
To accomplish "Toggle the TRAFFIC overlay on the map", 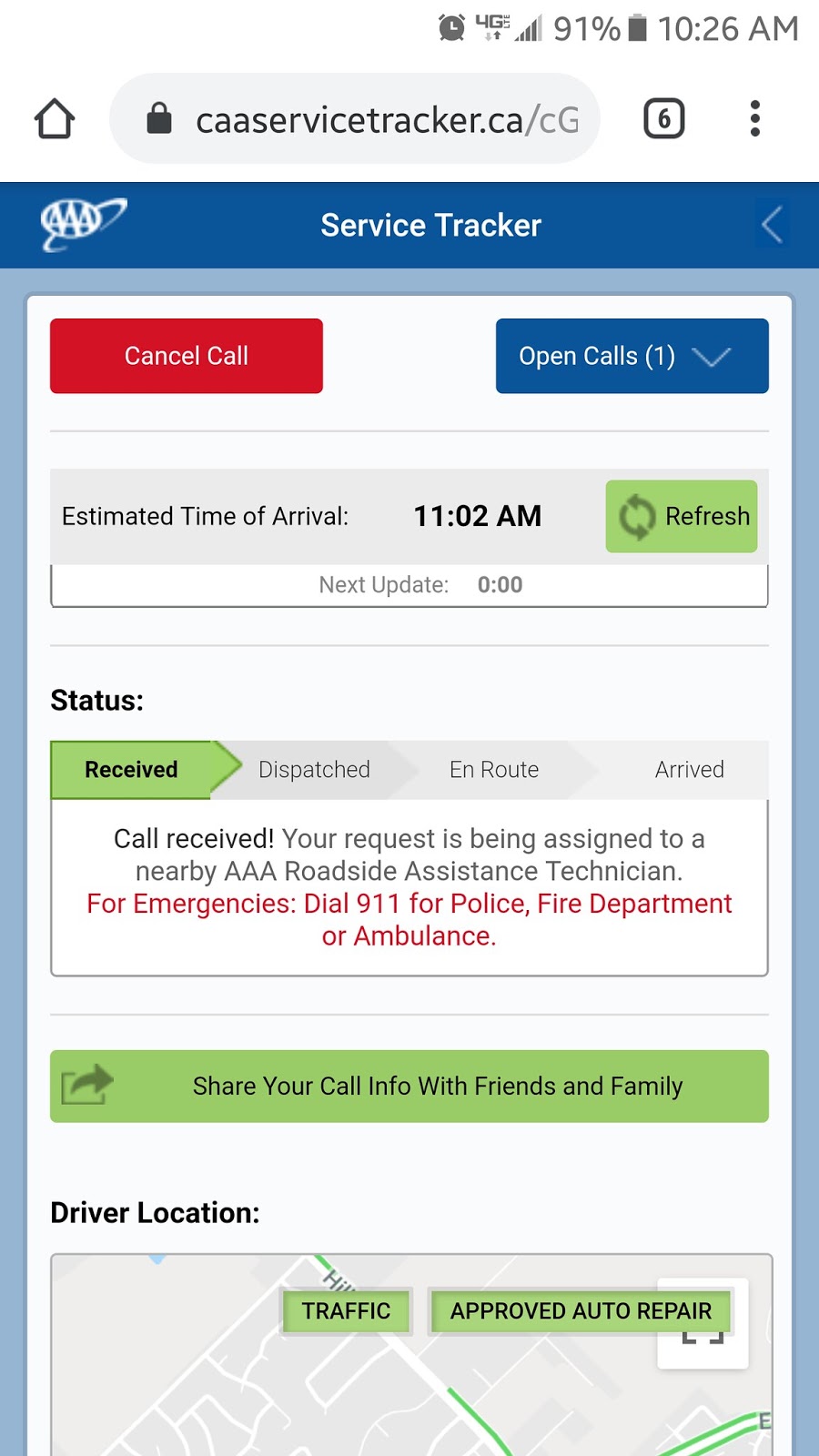I will (x=346, y=1311).
